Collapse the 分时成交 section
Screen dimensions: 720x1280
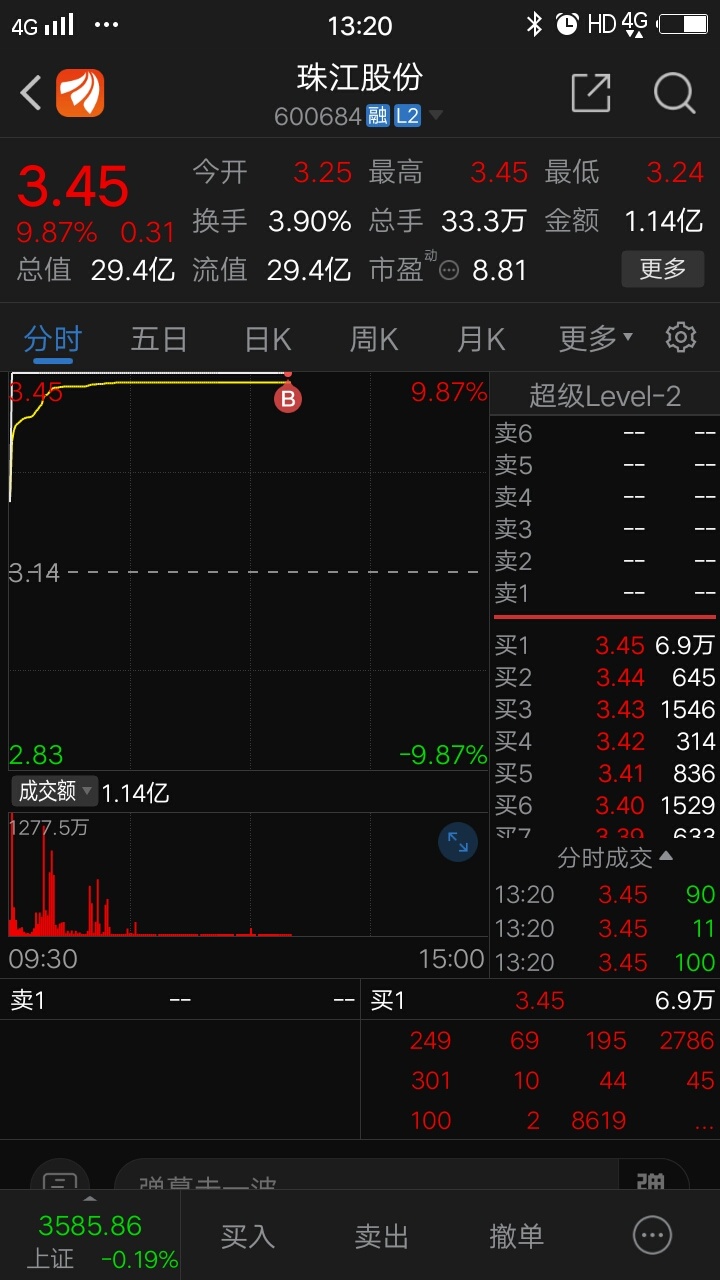pyautogui.click(x=615, y=857)
